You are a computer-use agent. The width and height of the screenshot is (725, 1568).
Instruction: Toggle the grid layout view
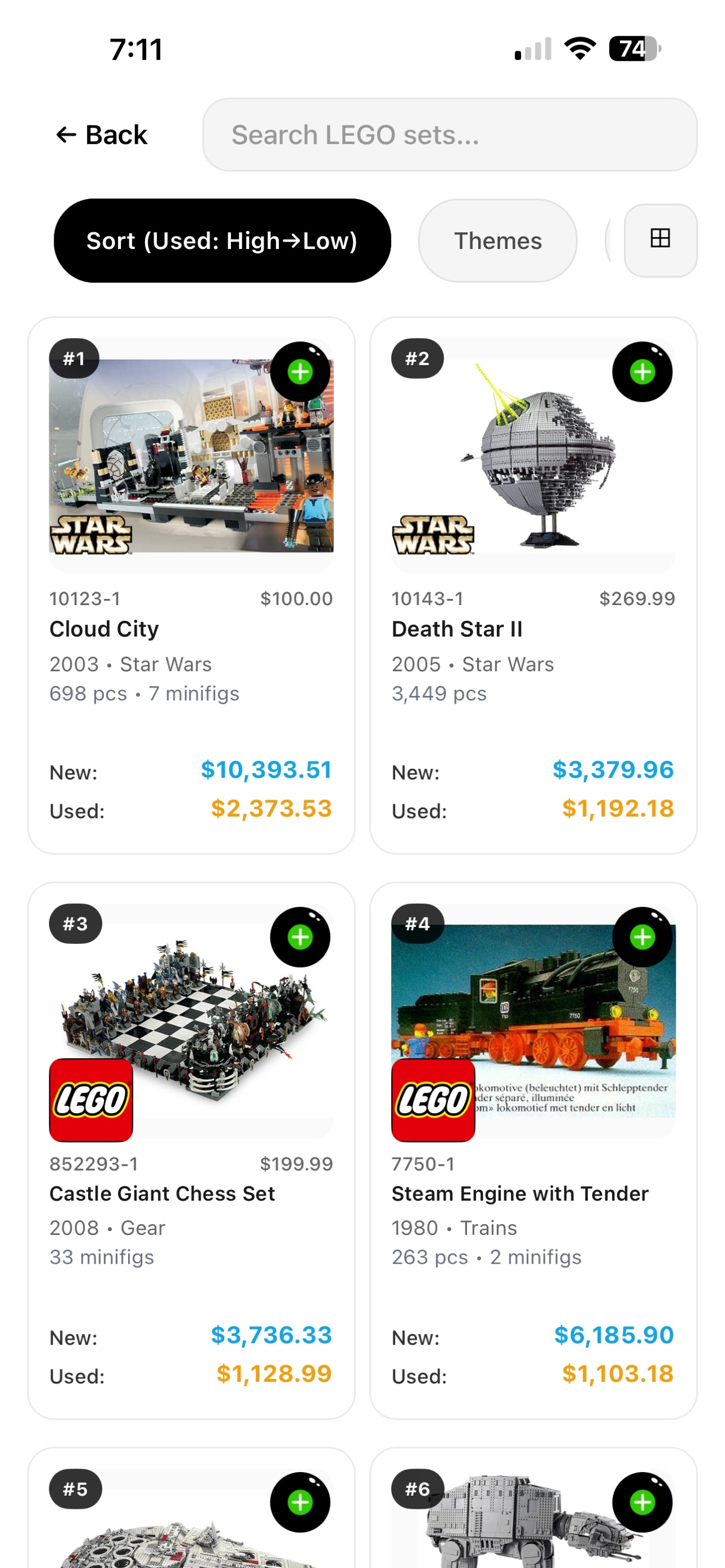(660, 240)
